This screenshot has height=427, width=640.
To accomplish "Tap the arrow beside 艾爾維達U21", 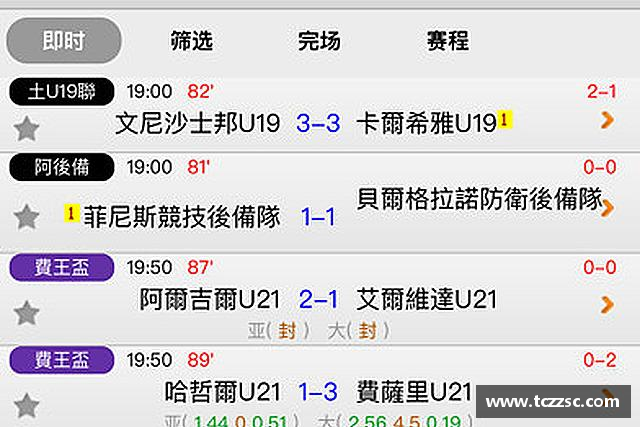I will (606, 303).
